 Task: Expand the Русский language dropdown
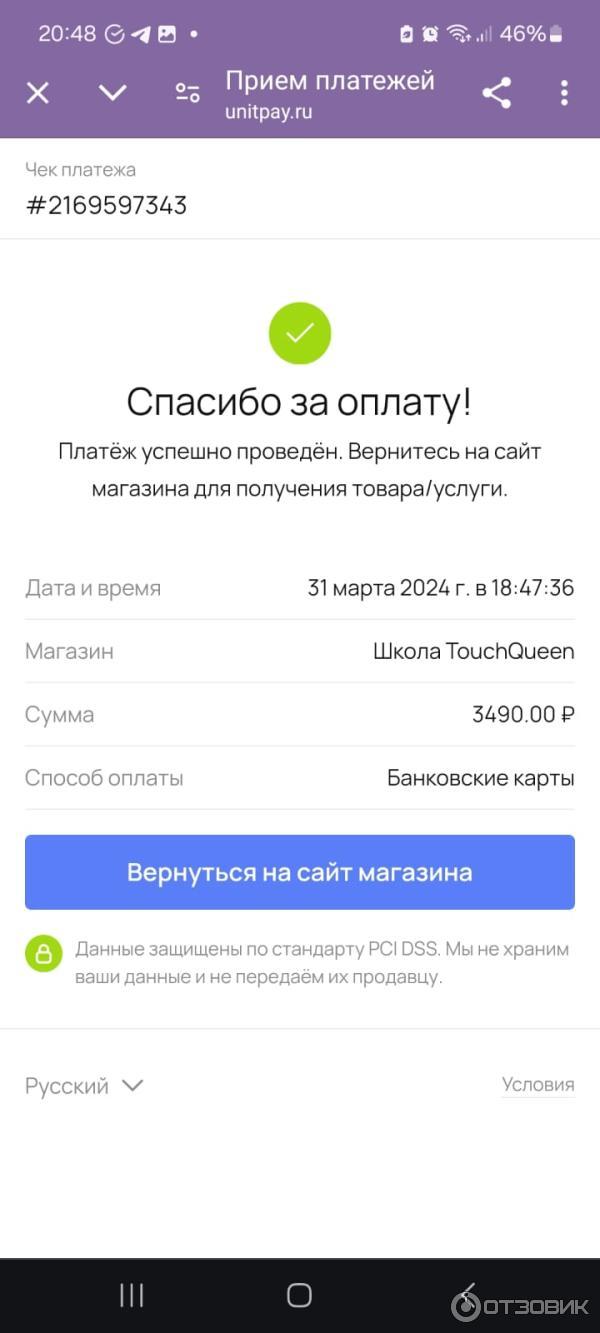coord(85,1086)
